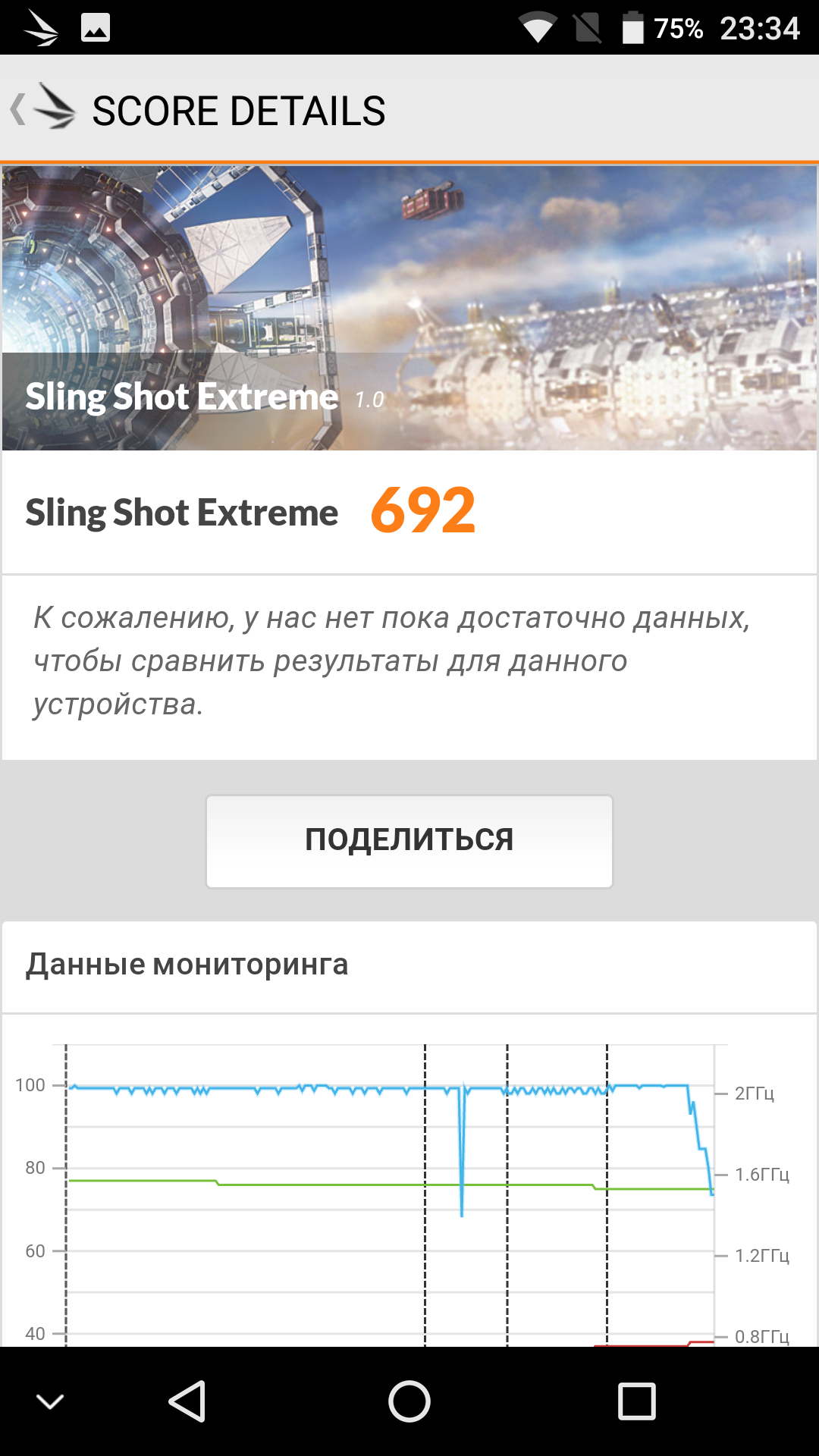Go back using the 3DMark logo arrow
The width and height of the screenshot is (819, 1456).
[x=42, y=108]
